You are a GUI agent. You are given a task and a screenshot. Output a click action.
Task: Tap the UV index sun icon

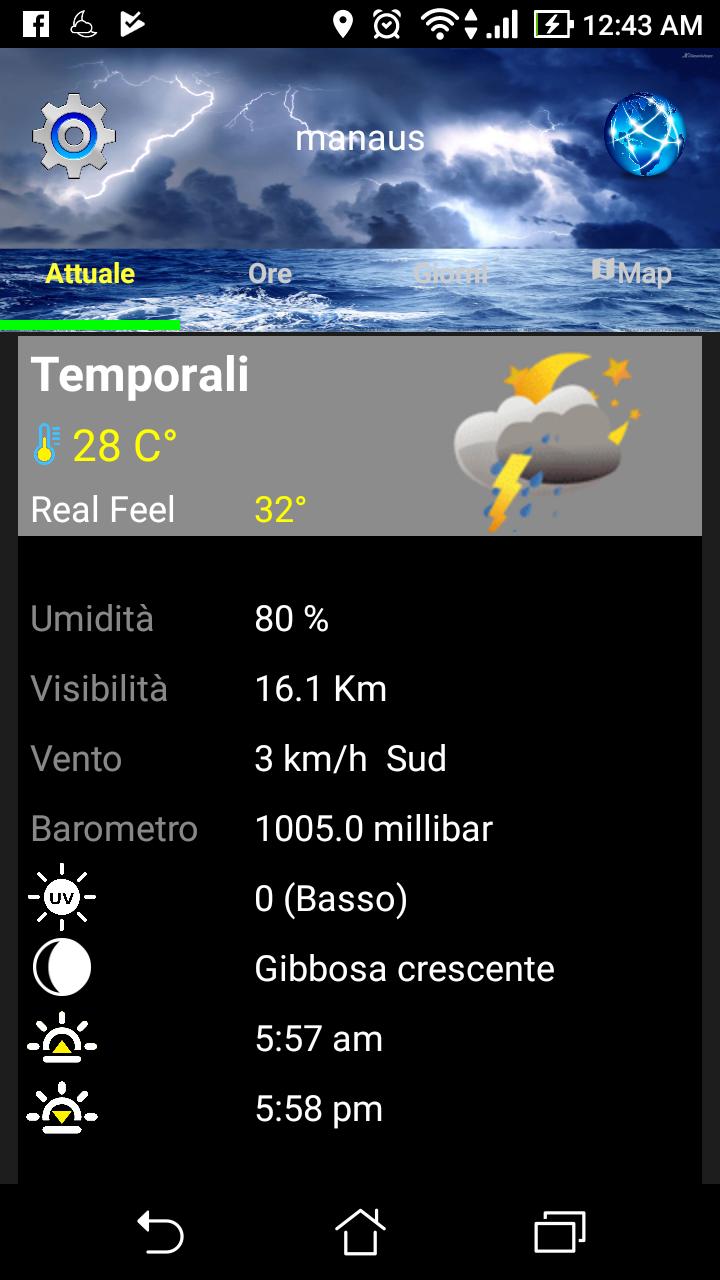click(61, 897)
